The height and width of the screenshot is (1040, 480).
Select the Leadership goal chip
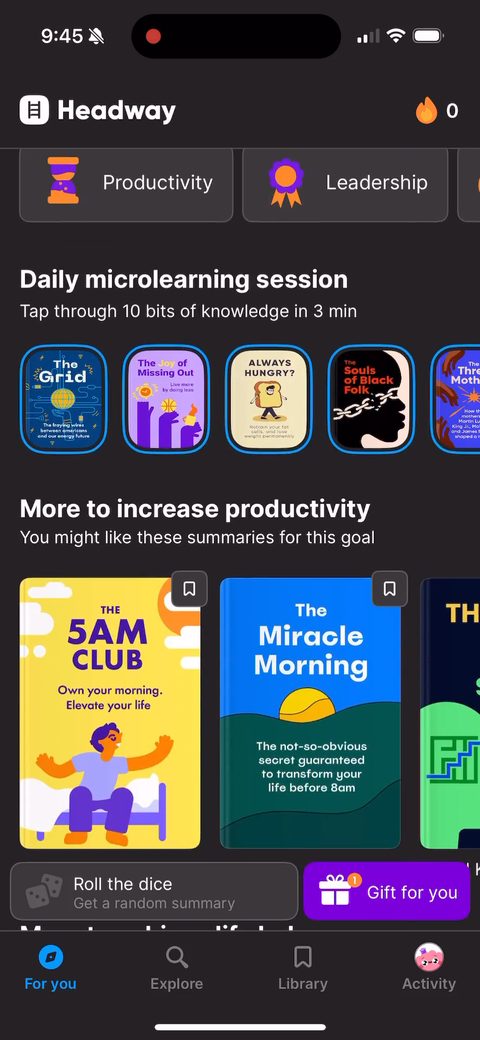345,184
